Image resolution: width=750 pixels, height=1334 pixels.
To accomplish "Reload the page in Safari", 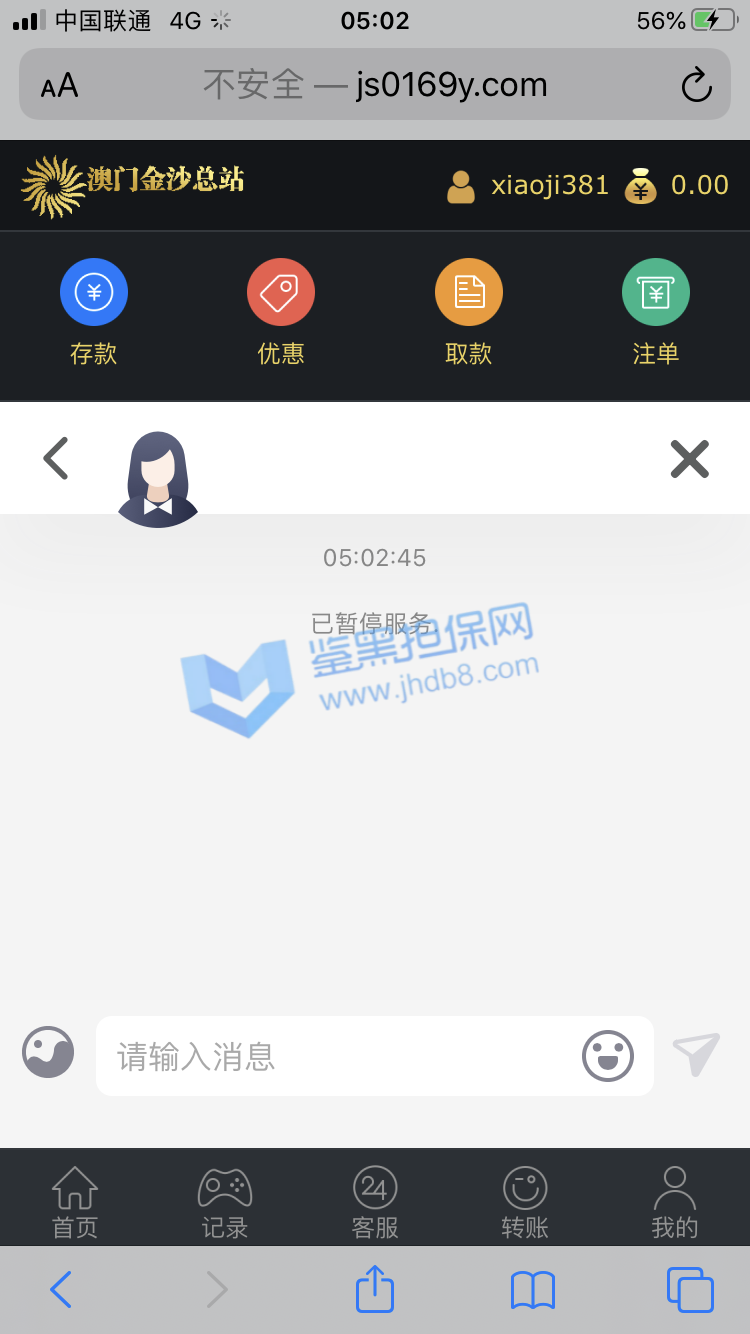I will 696,85.
